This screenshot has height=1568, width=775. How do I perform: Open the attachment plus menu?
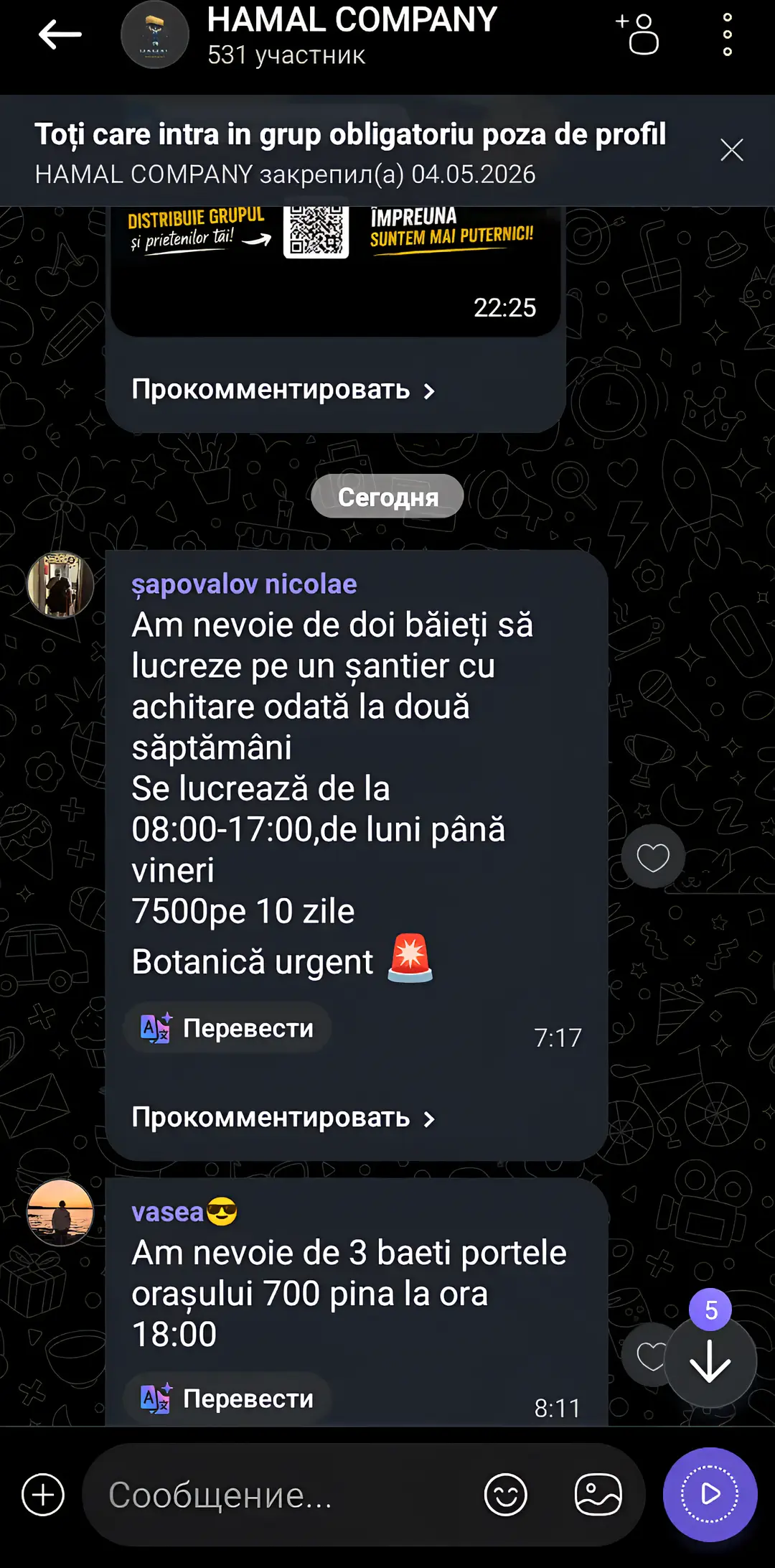pyautogui.click(x=43, y=1495)
